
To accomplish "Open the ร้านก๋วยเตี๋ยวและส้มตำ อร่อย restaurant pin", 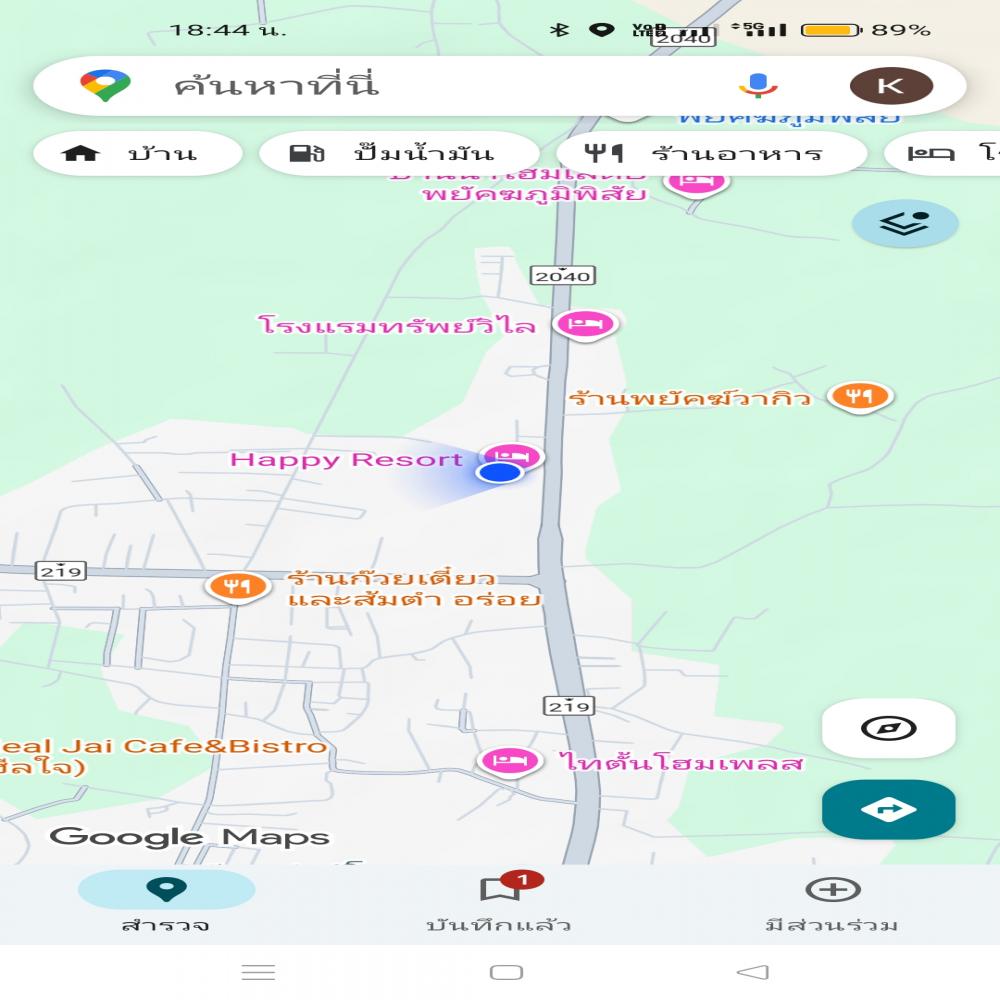I will [x=237, y=586].
